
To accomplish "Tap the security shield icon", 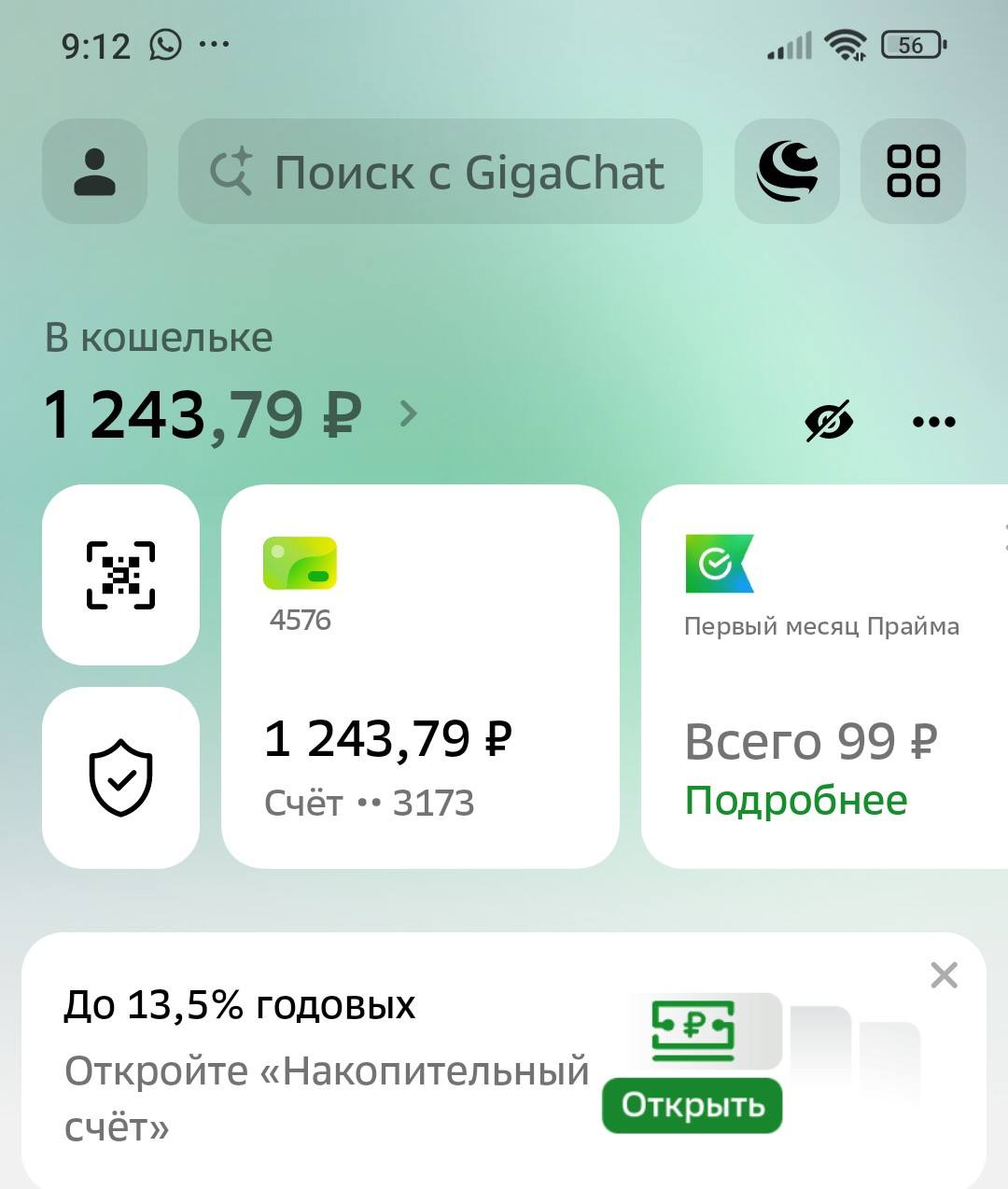I will click(120, 777).
